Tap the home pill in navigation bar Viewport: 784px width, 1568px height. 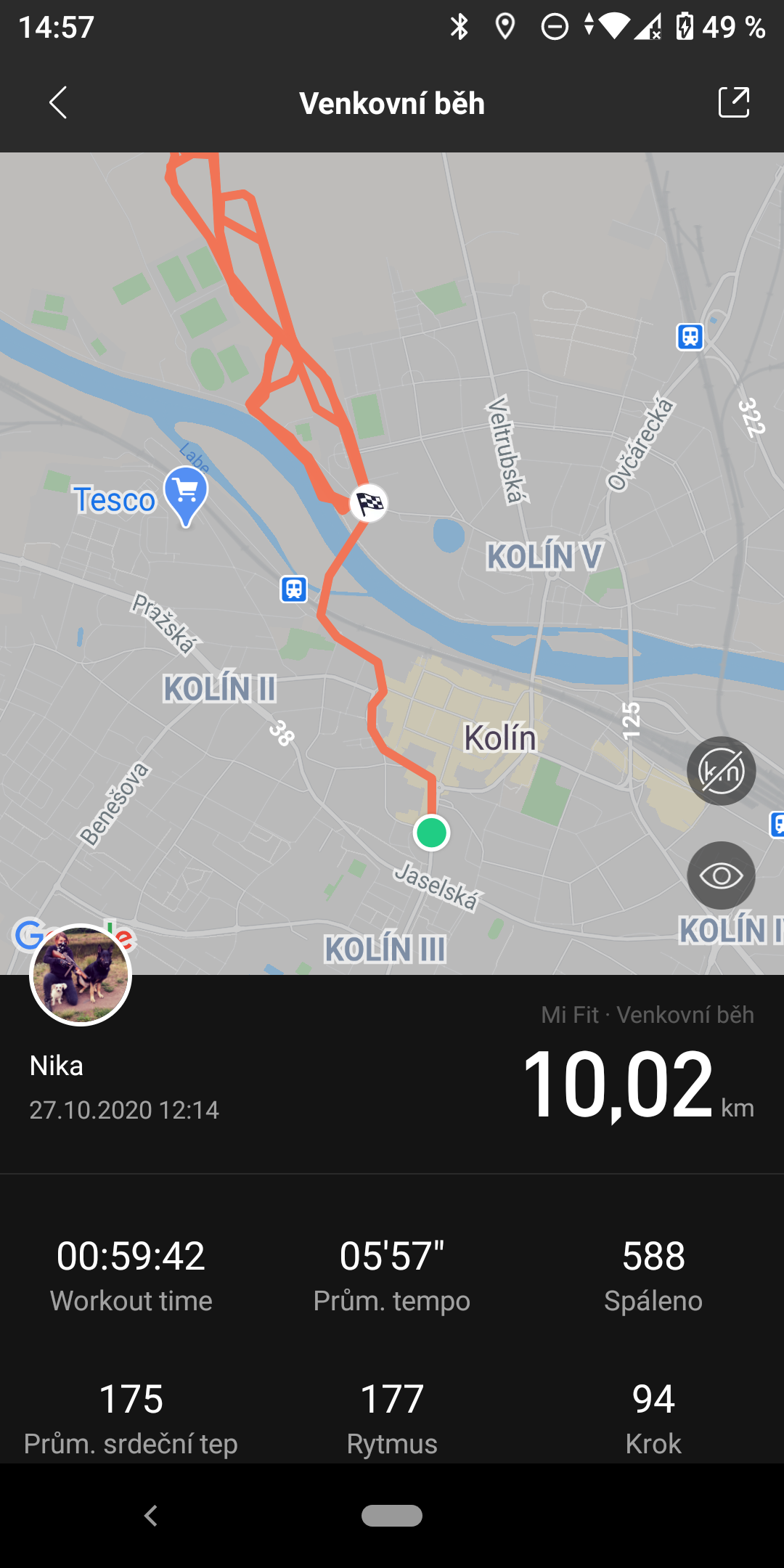click(392, 1516)
